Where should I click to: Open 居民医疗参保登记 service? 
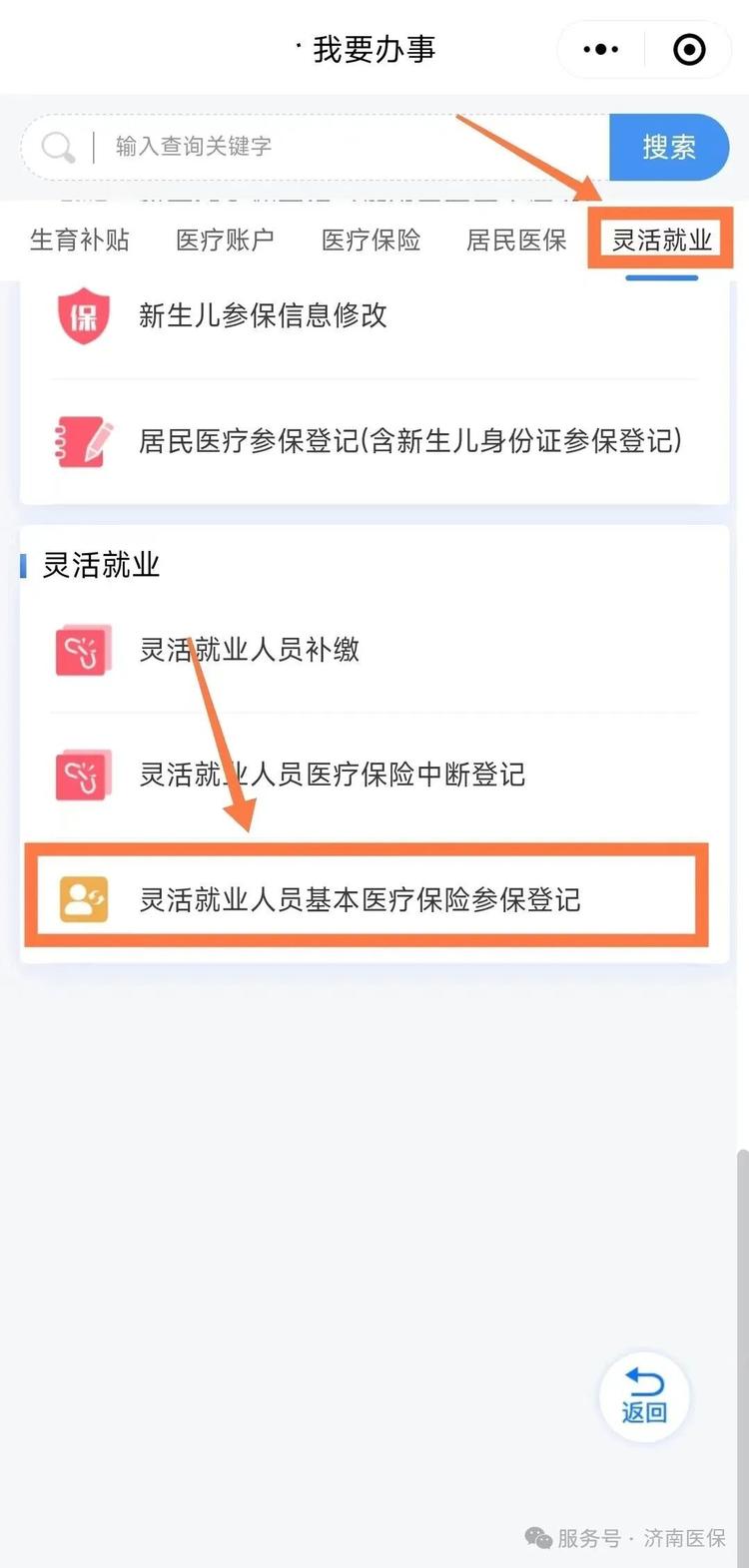point(409,440)
